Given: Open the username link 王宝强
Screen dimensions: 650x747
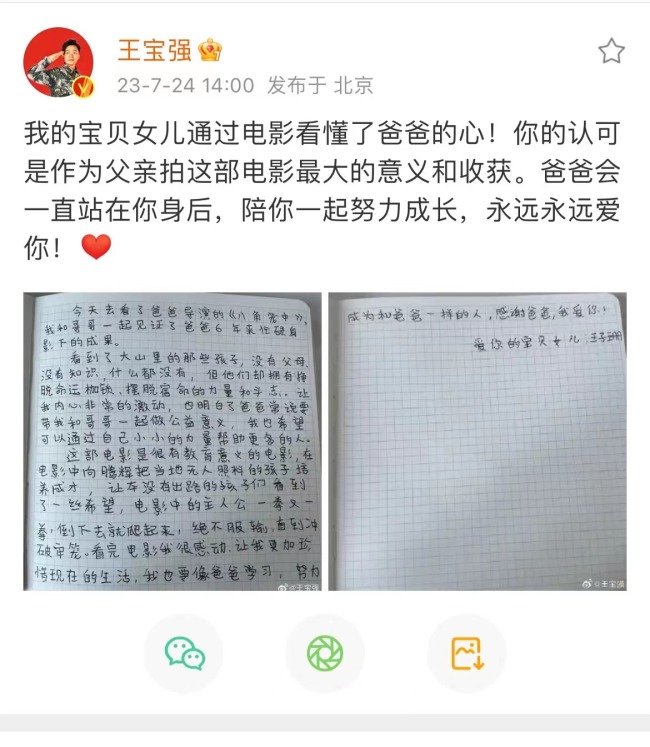Looking at the screenshot, I should 155,49.
